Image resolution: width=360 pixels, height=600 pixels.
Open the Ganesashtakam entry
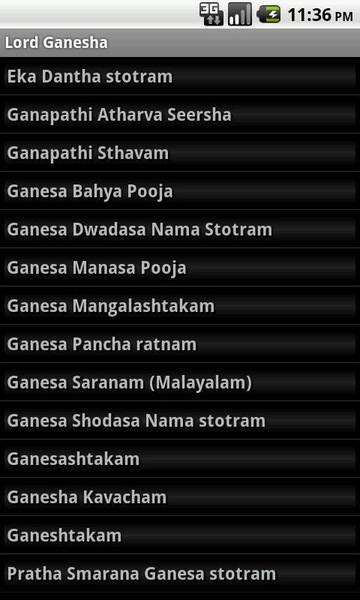pos(180,459)
